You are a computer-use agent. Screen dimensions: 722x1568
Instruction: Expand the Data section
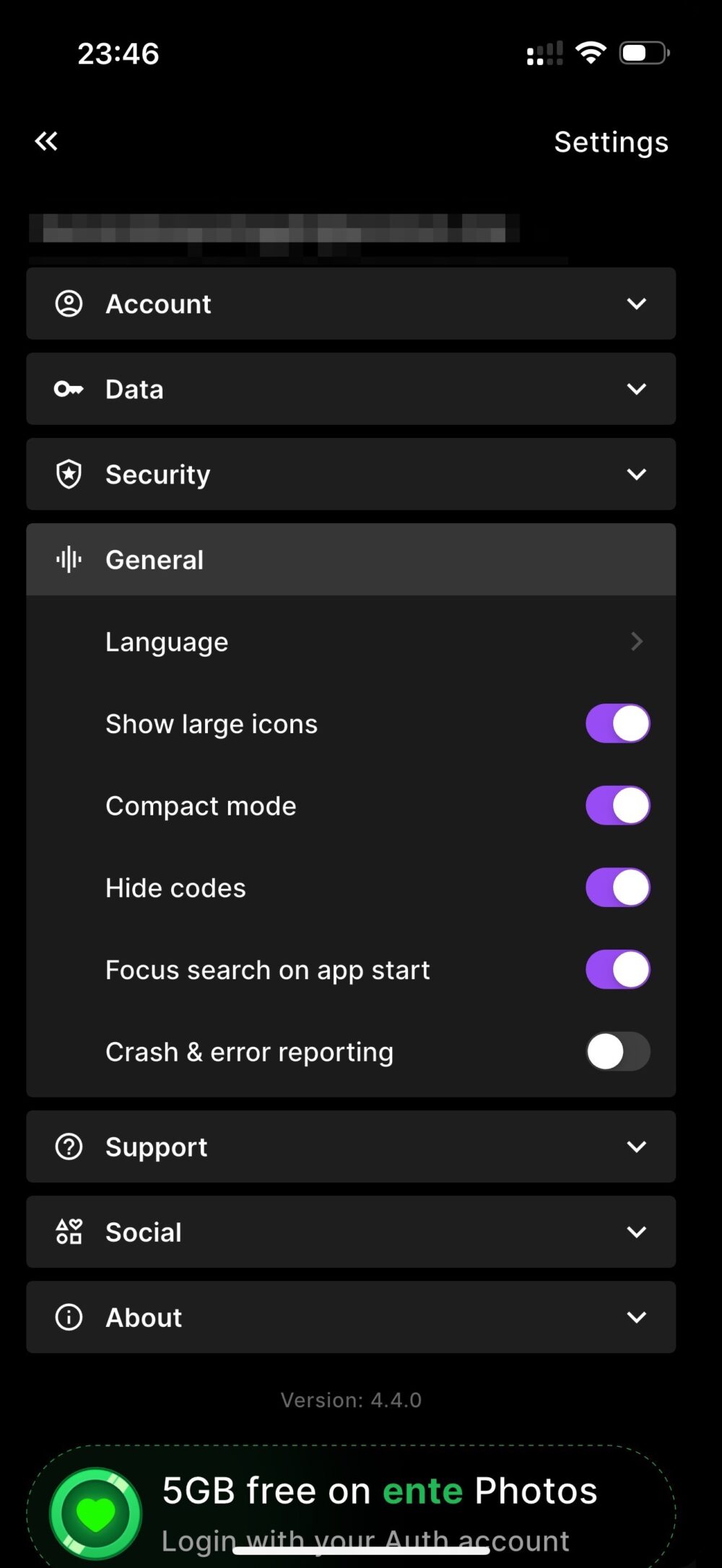pyautogui.click(x=351, y=389)
